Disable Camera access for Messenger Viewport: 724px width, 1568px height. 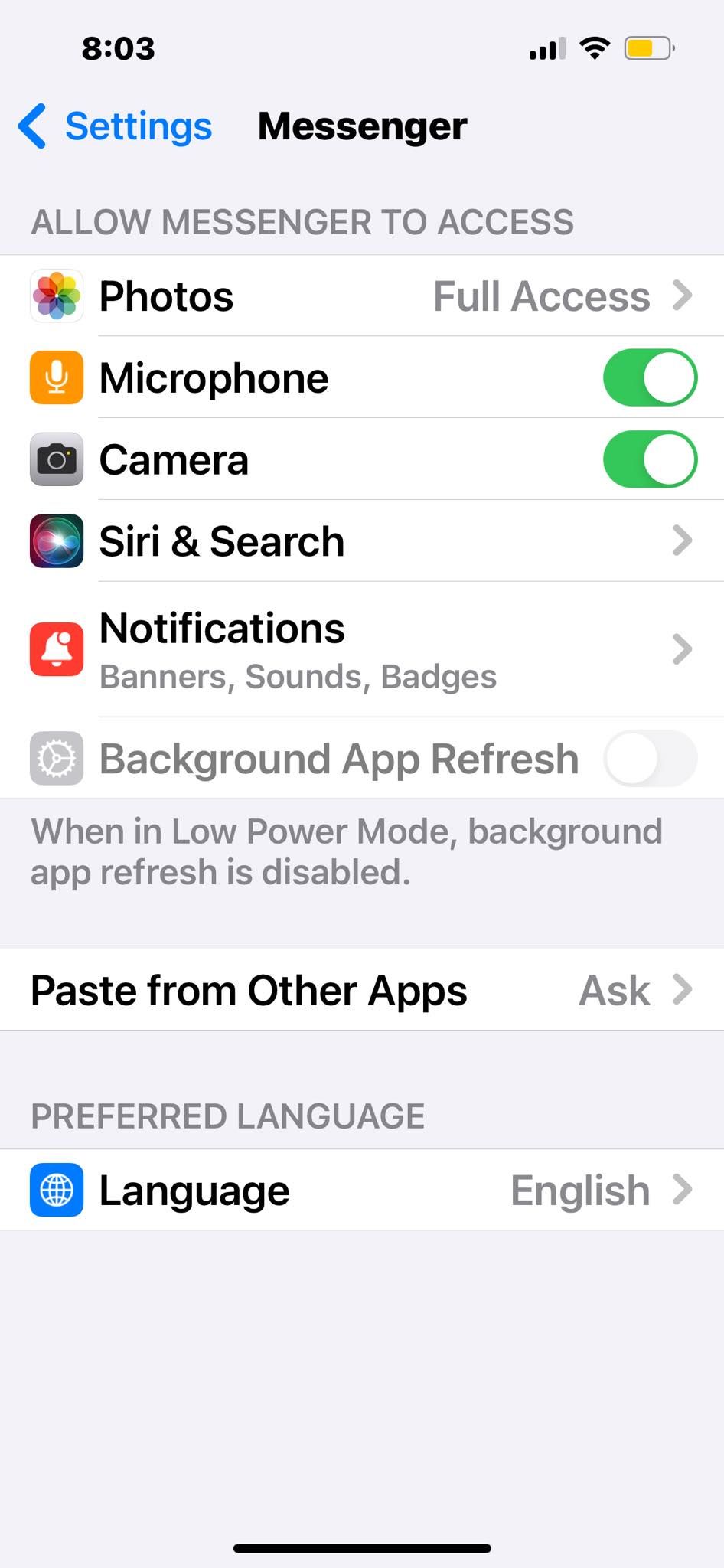pyautogui.click(x=649, y=459)
